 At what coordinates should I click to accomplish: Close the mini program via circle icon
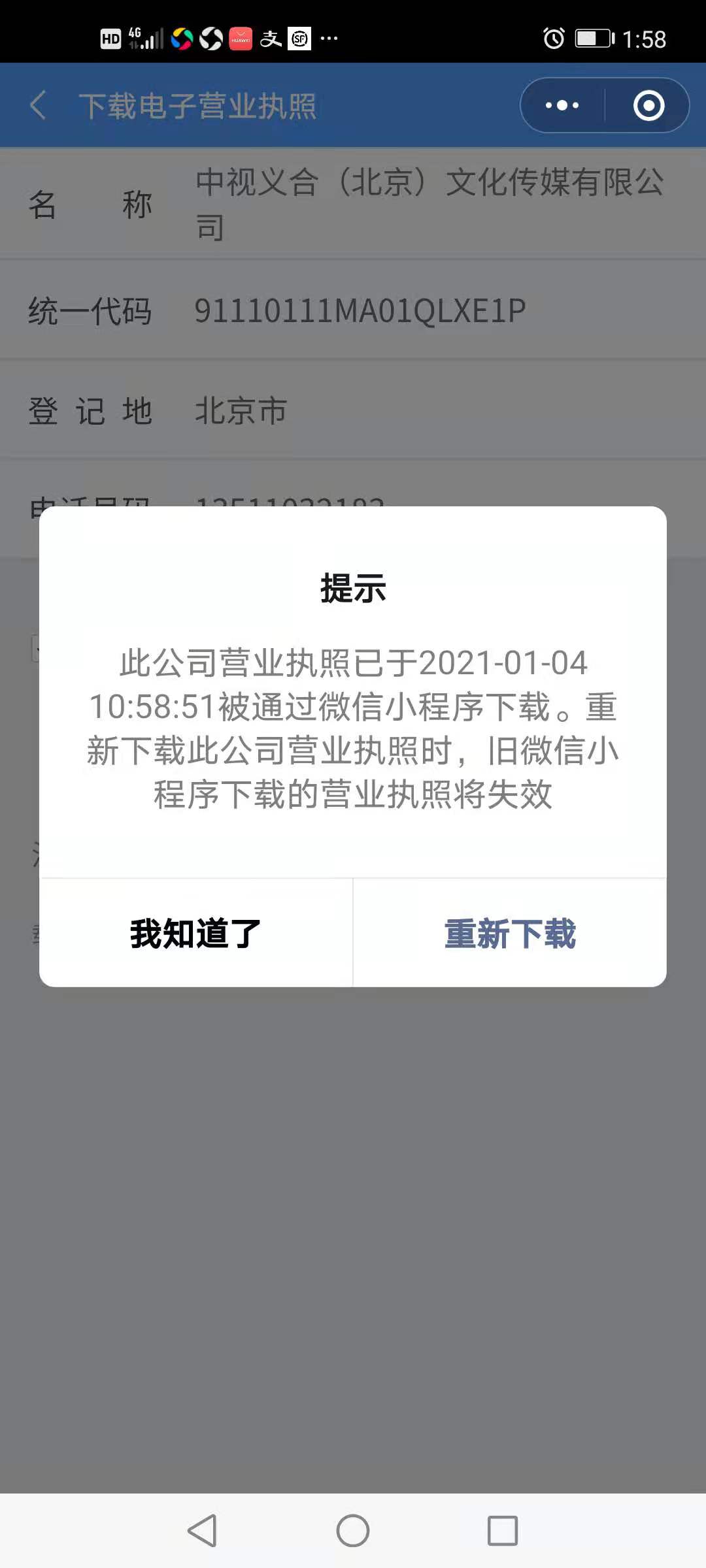648,105
